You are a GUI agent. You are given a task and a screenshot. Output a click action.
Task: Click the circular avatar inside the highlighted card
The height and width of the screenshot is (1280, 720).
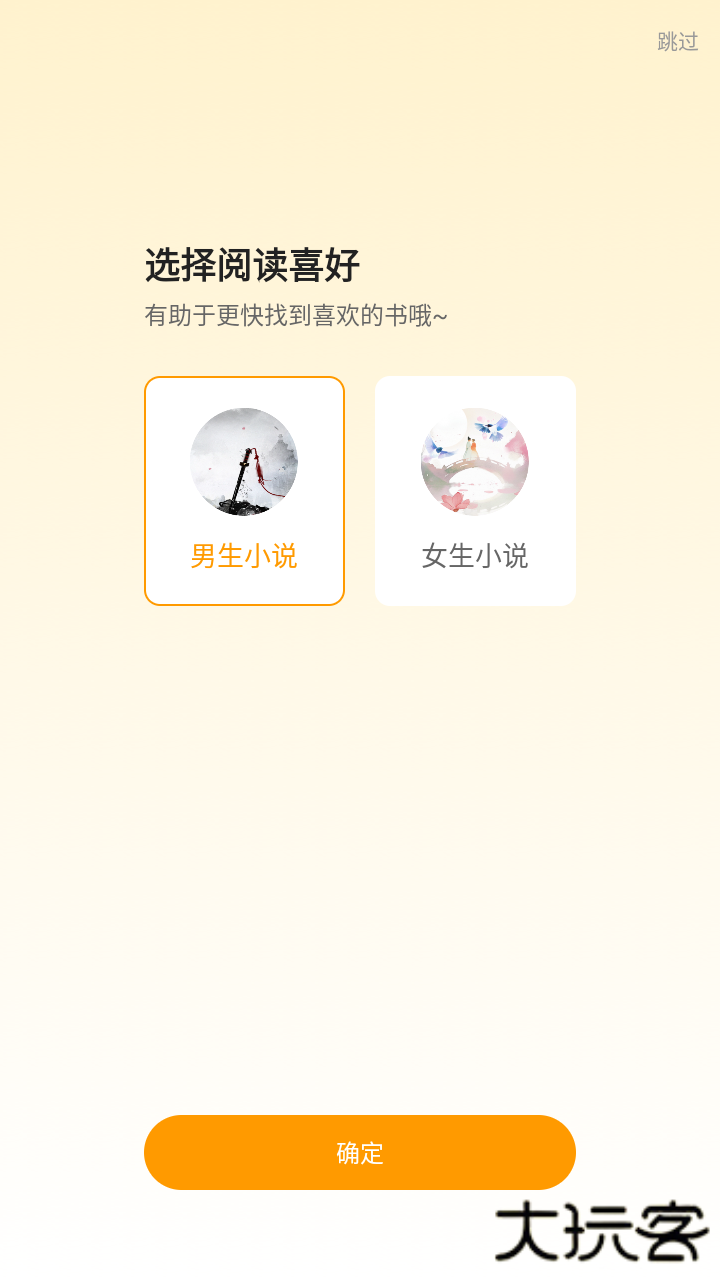244,460
